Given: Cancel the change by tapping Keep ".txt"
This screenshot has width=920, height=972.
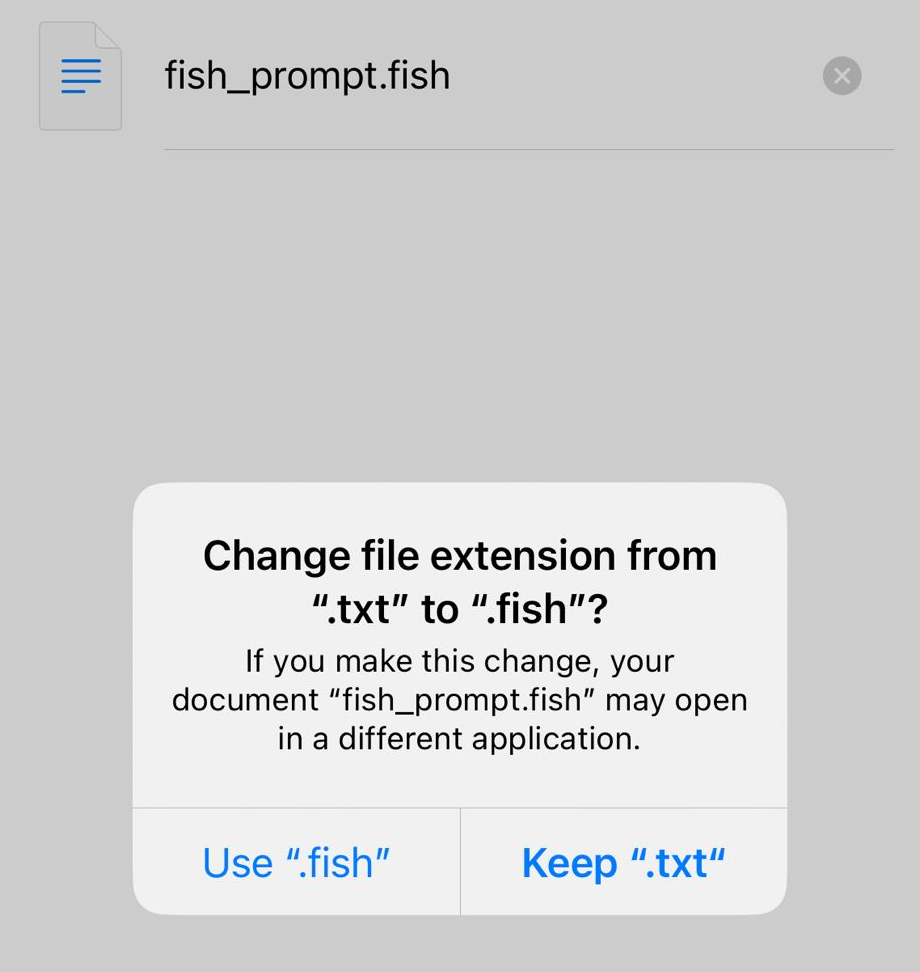Looking at the screenshot, I should click(622, 862).
